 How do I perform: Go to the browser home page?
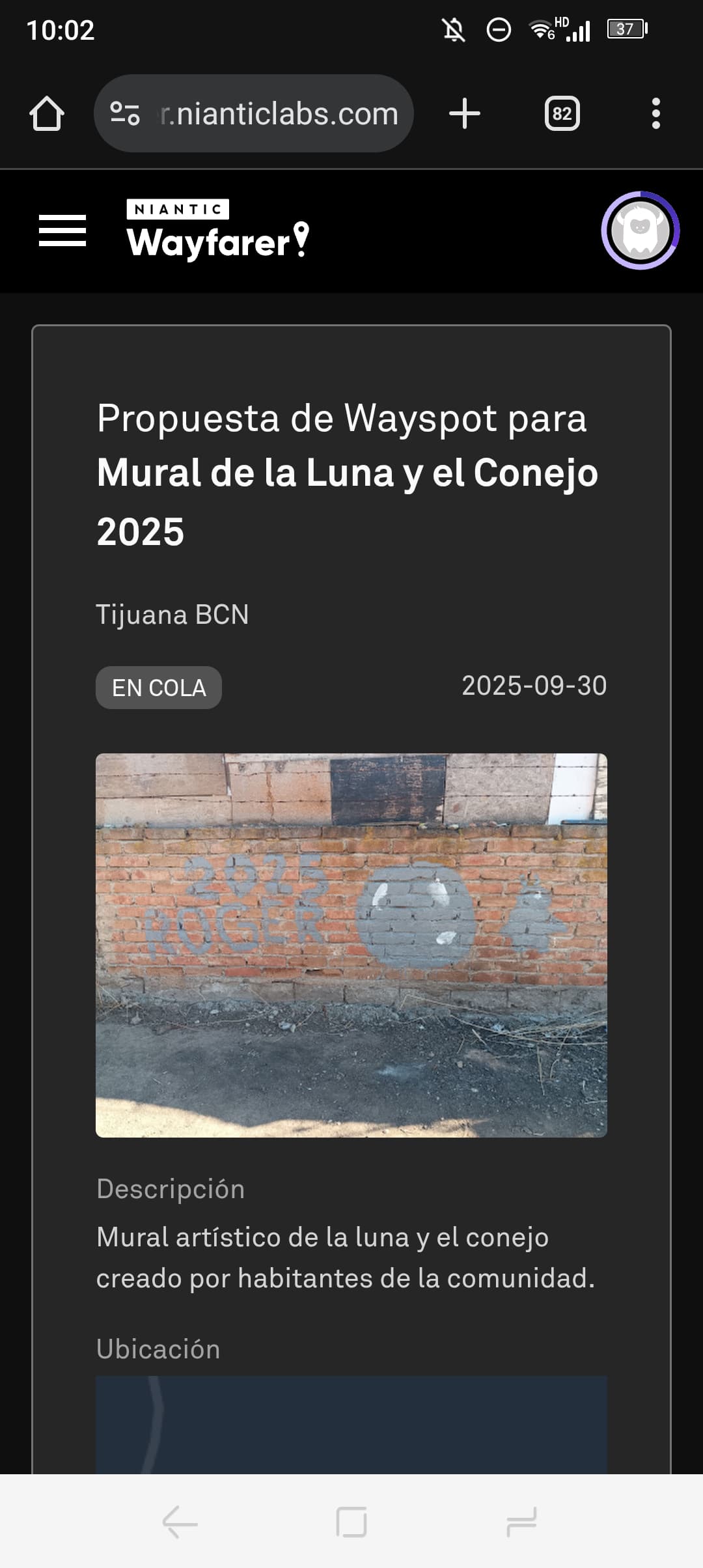coord(47,114)
